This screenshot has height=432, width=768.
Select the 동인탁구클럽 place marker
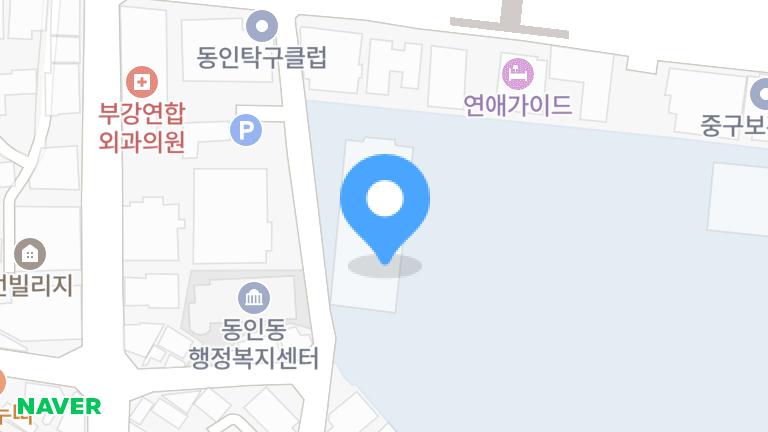click(262, 24)
